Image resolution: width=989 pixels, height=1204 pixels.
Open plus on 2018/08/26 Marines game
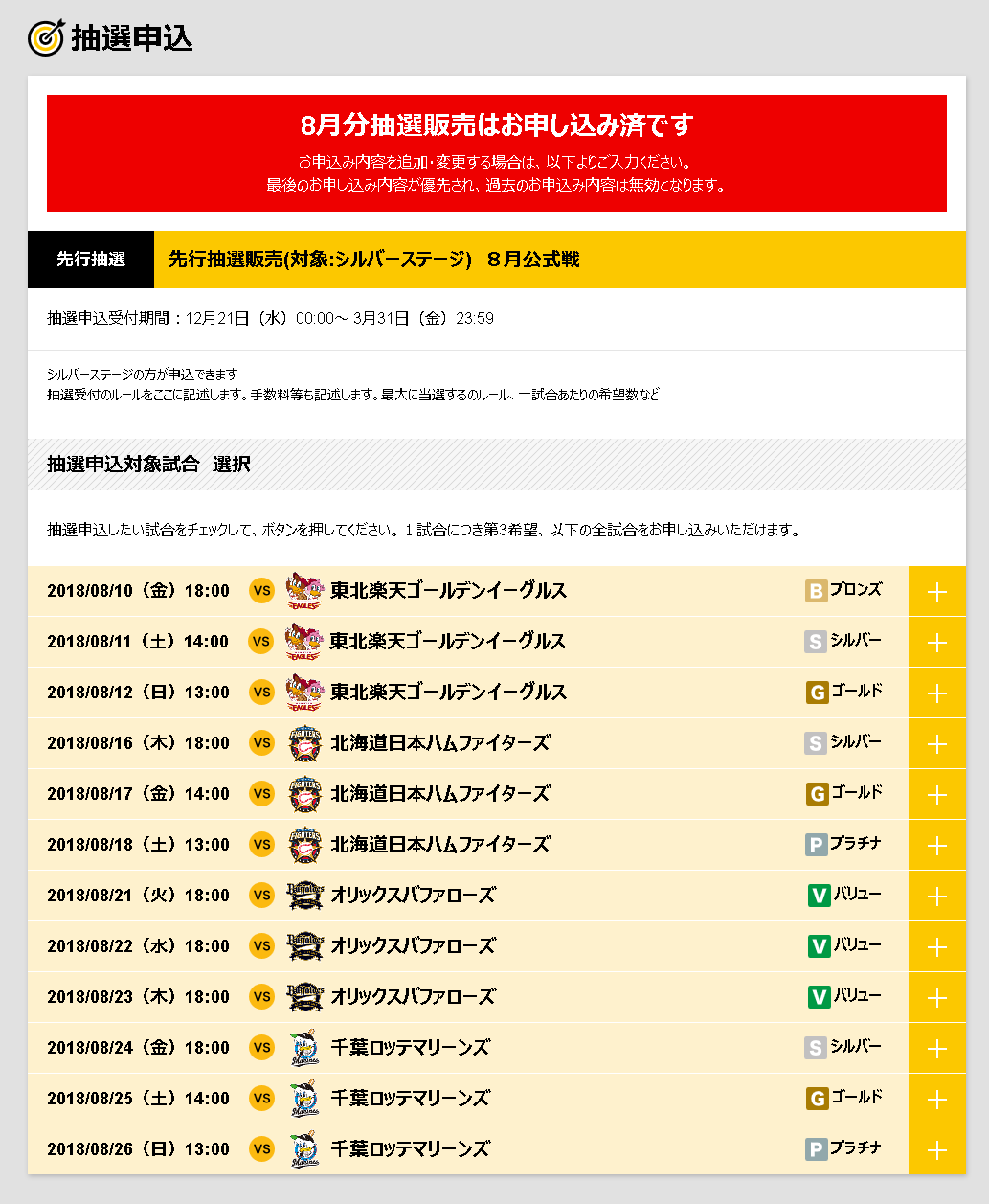click(936, 1150)
